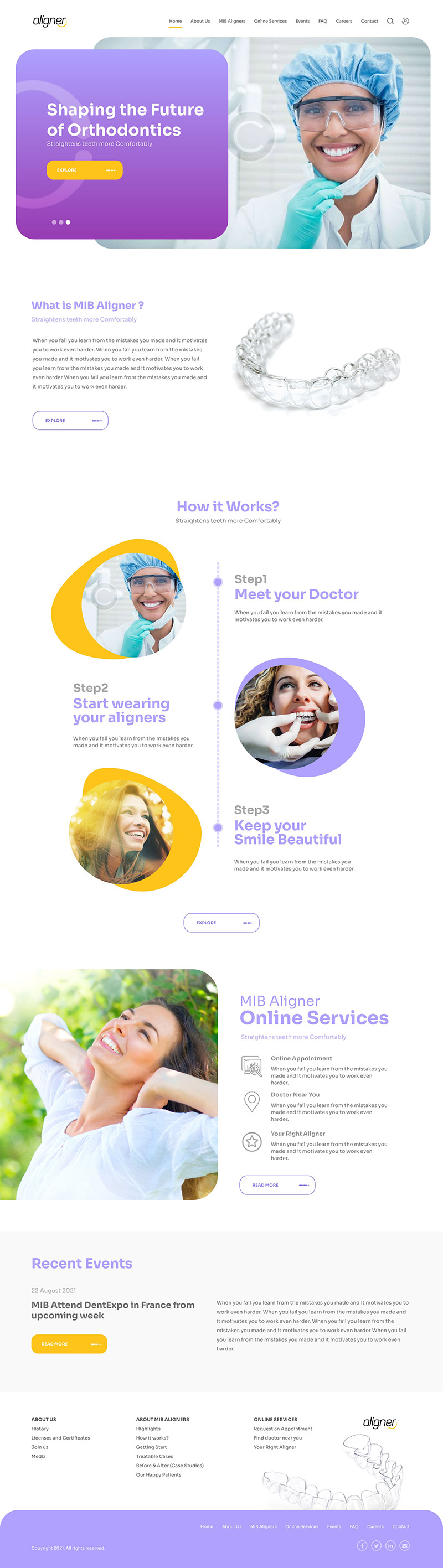Image resolution: width=443 pixels, height=1568 pixels.
Task: Open Before & After (Case Studies) link
Action: (x=169, y=1465)
